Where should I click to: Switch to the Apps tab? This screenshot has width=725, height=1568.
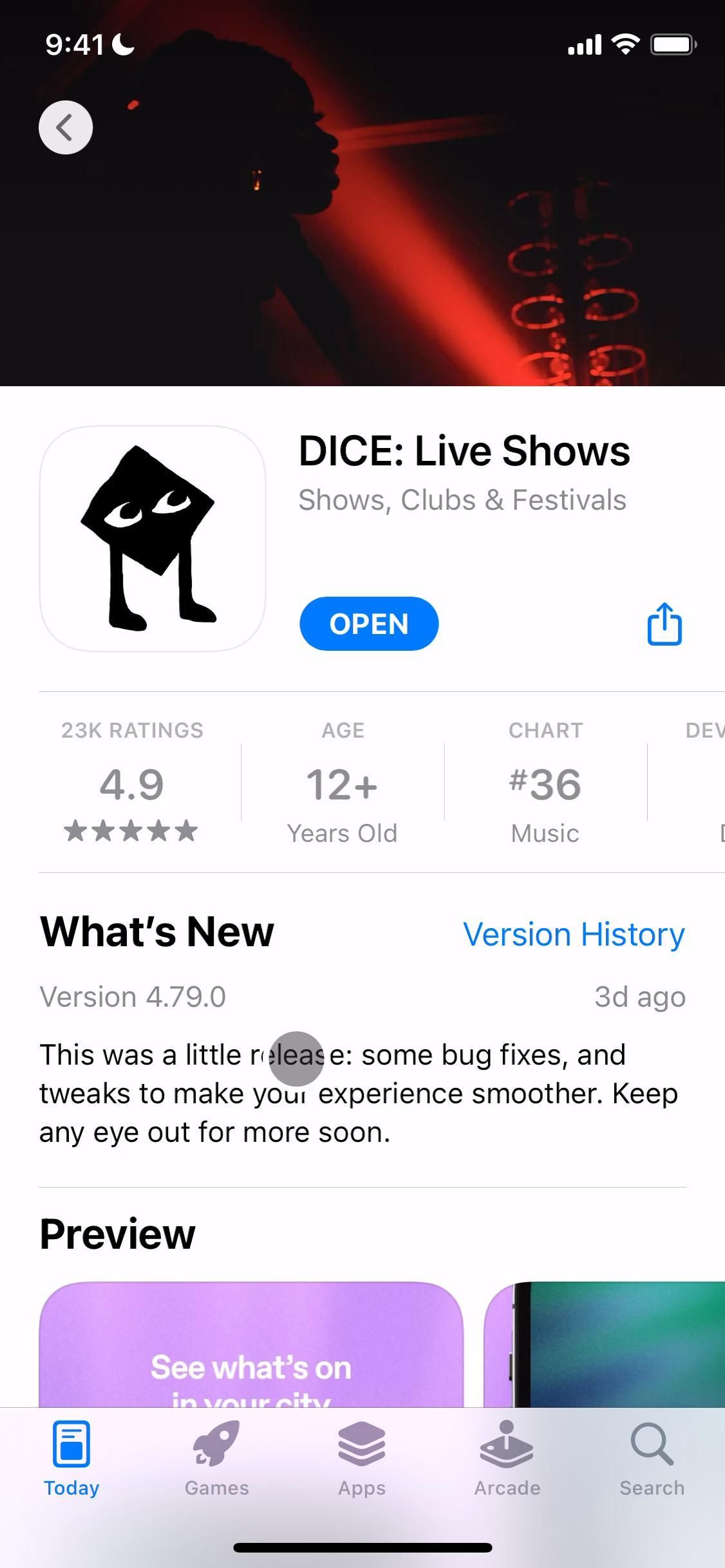[362, 1460]
